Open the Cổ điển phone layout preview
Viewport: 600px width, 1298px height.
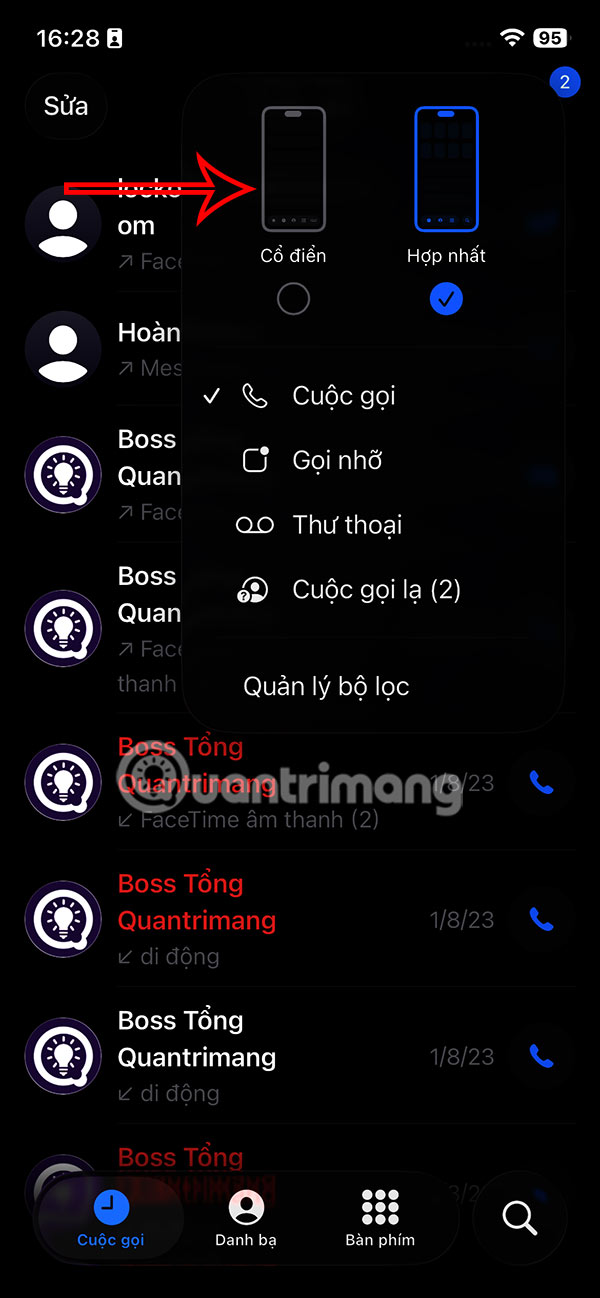293,169
